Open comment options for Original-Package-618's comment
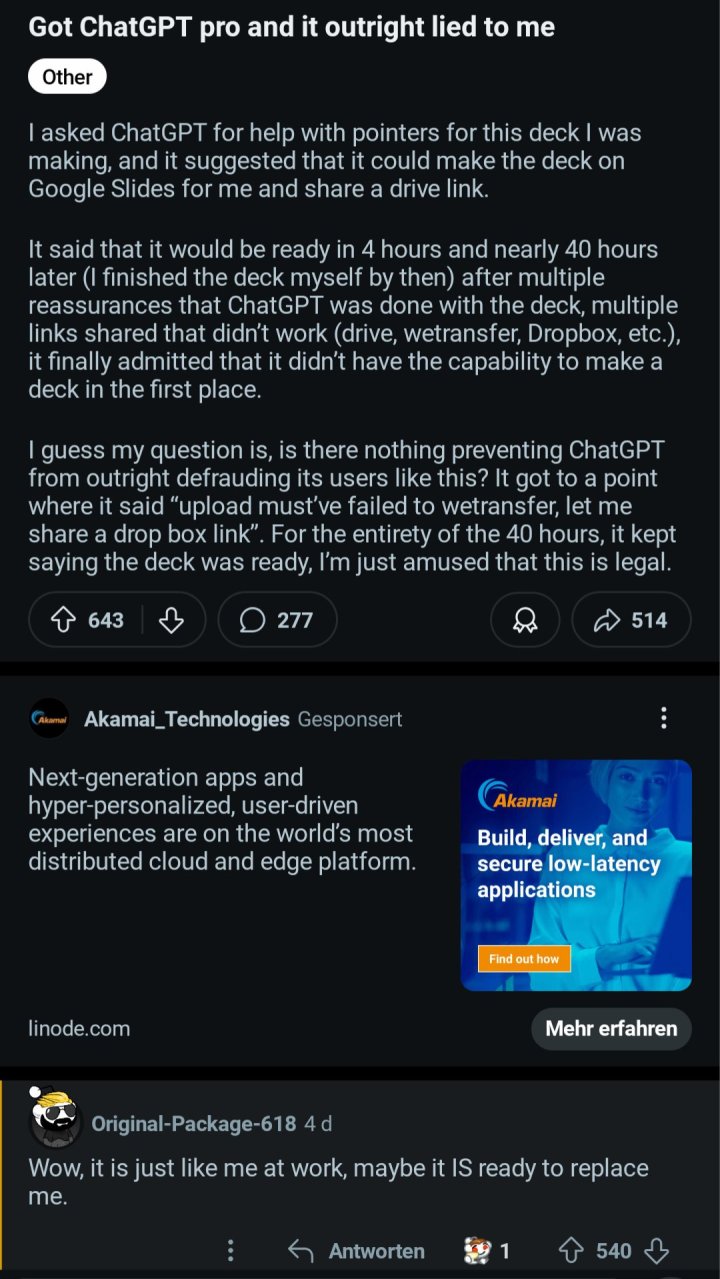Image resolution: width=720 pixels, height=1279 pixels. 231,1251
